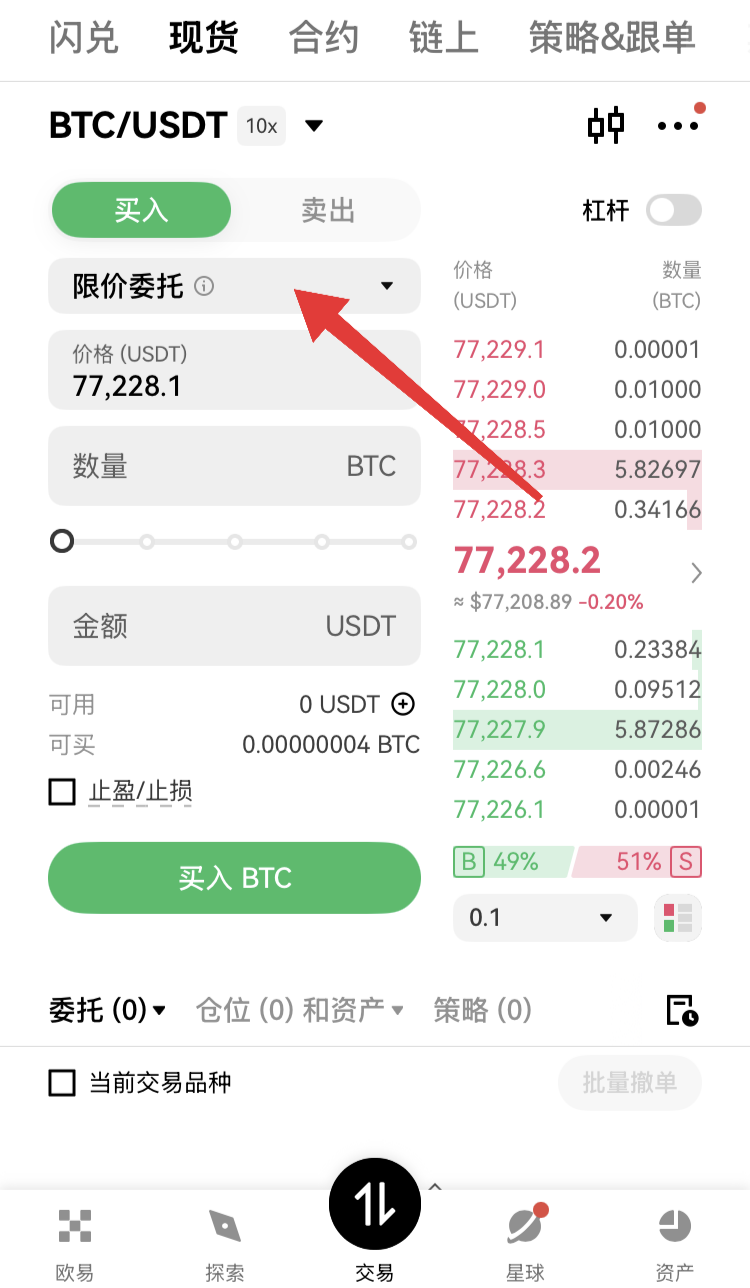Open the three-dot overflow menu
The image size is (750, 1288).
tap(678, 126)
